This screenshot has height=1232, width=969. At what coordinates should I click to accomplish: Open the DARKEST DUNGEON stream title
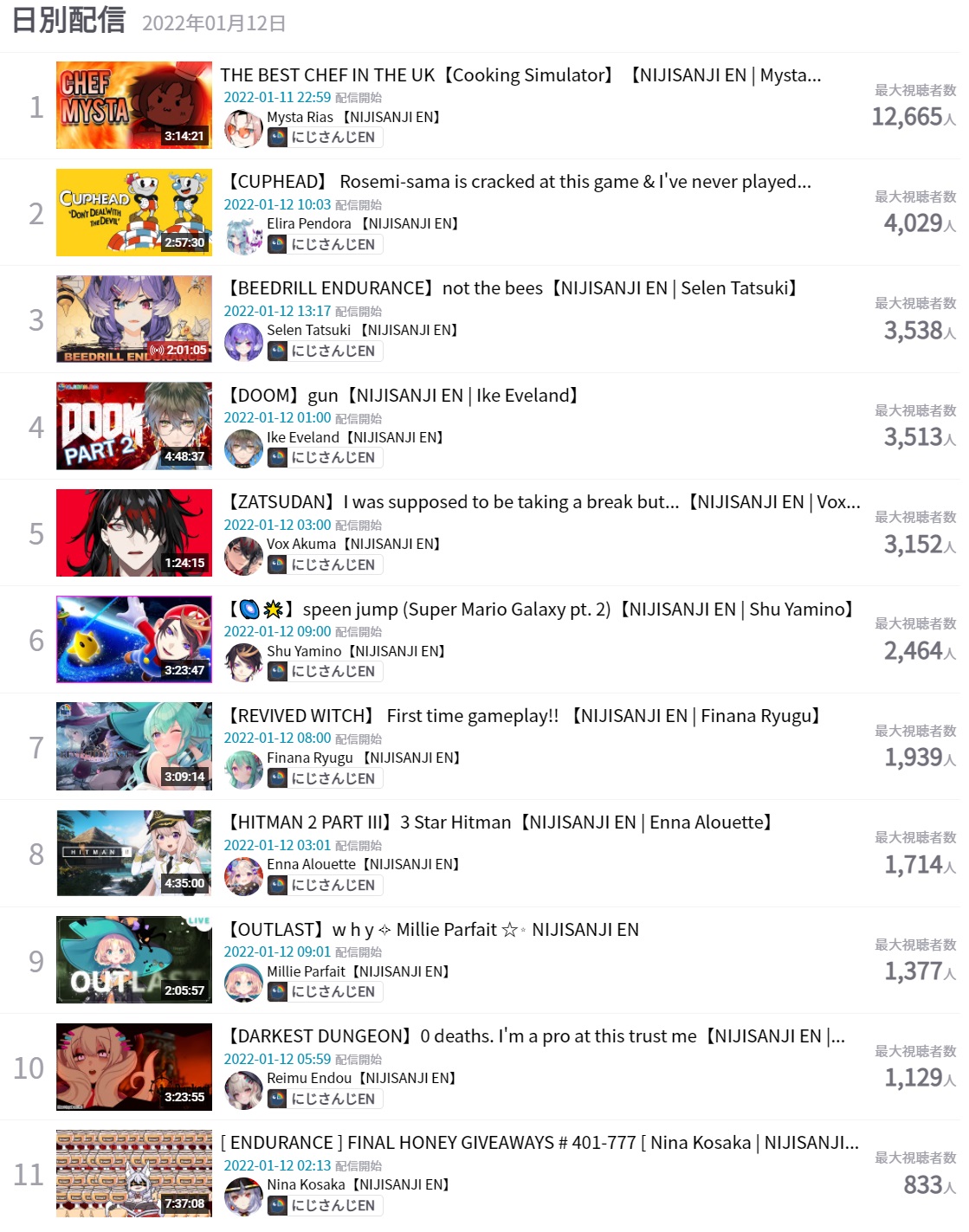(534, 1036)
